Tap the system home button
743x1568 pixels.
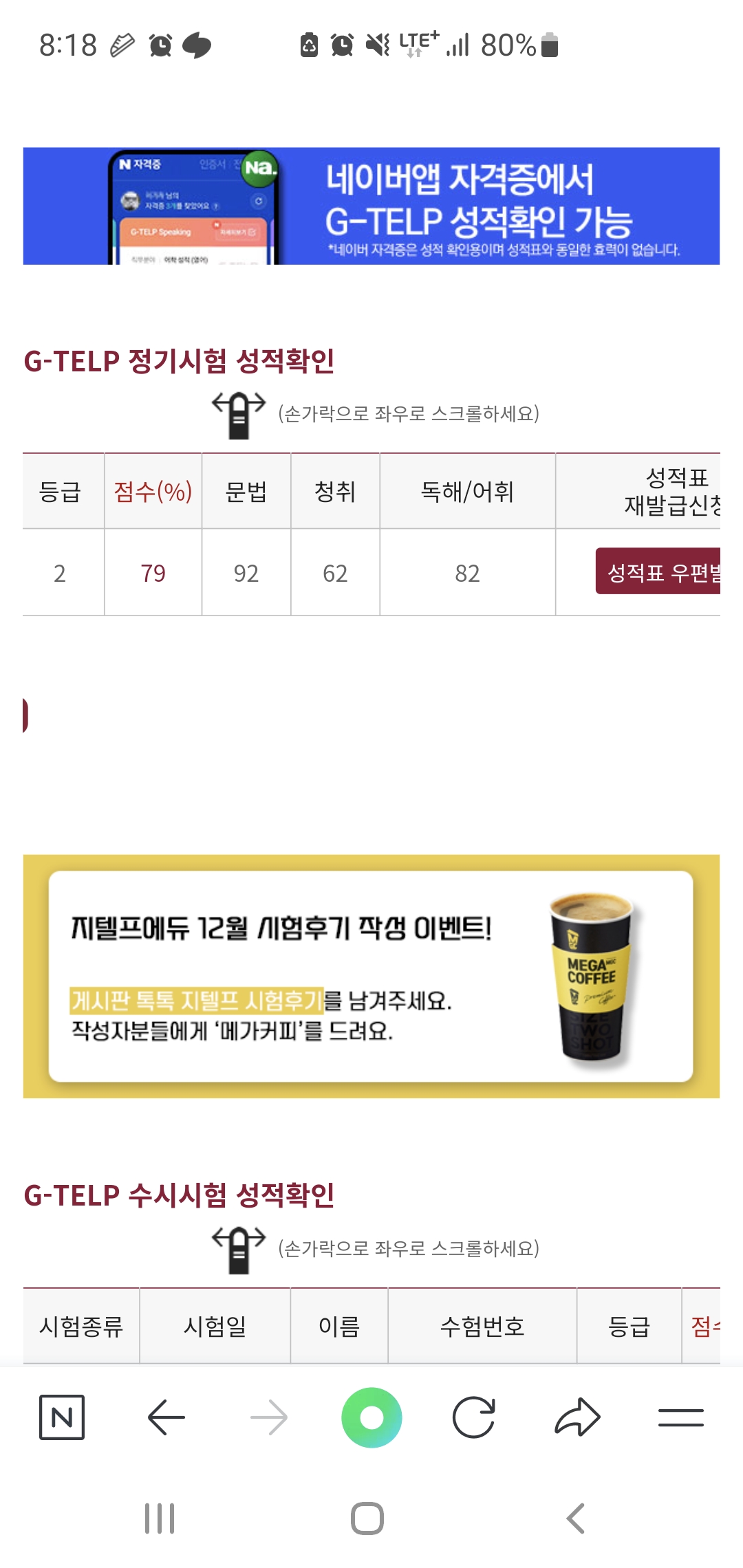367,1518
